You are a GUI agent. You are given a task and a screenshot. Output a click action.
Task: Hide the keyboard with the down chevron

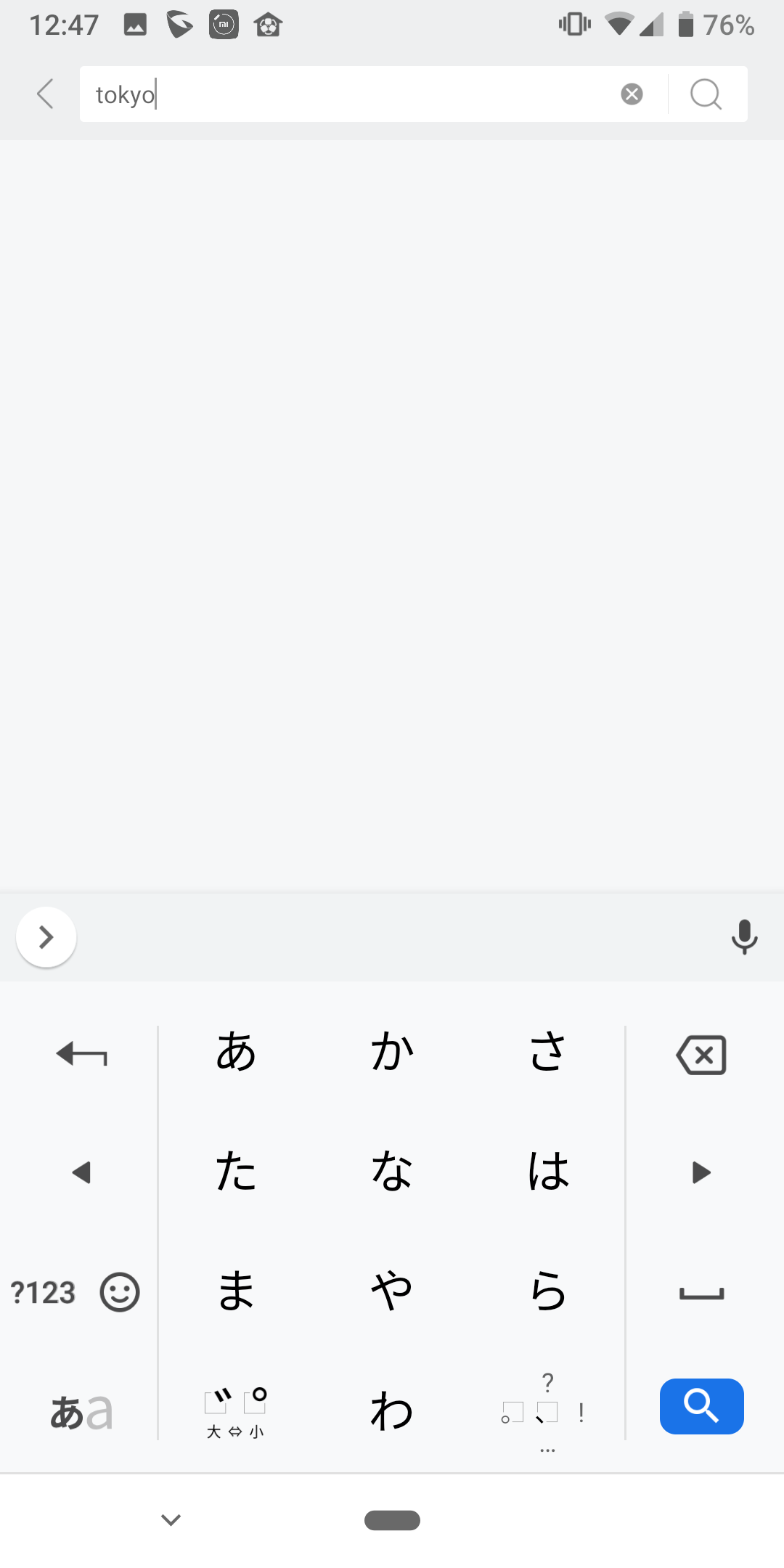click(171, 1519)
